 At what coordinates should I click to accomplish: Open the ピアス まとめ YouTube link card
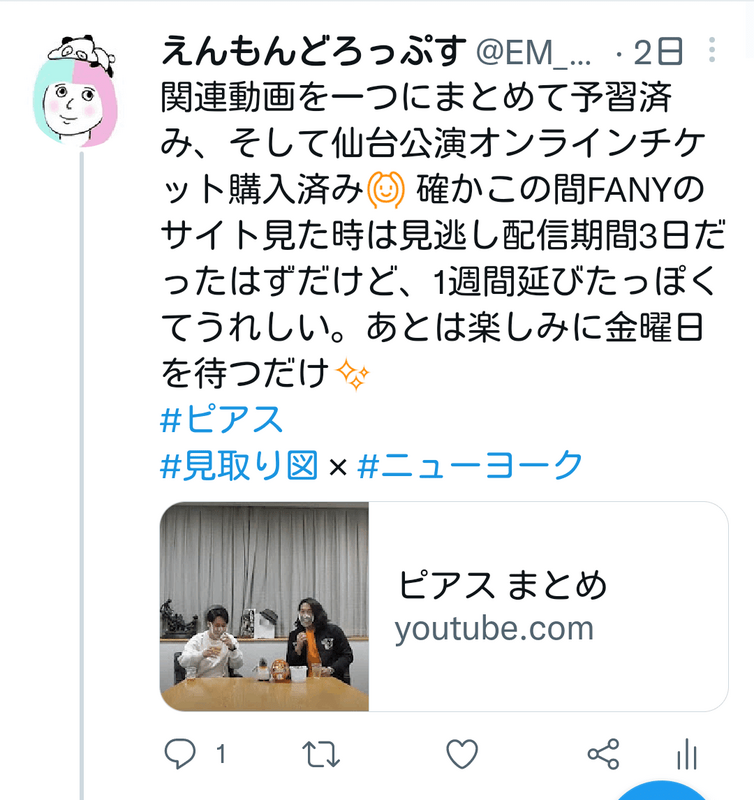pos(444,606)
